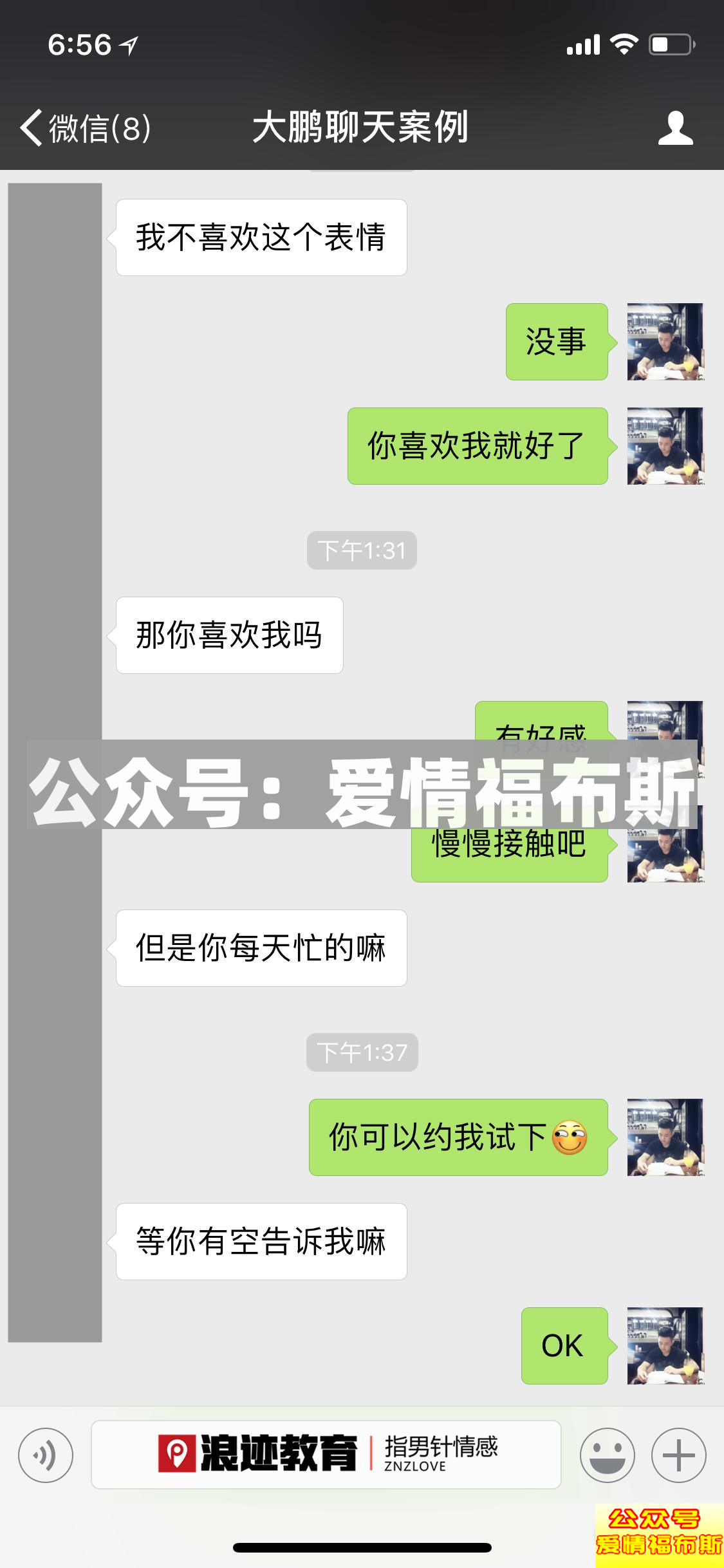
Task: Open the avatar next to the OK message
Action: 667,1347
